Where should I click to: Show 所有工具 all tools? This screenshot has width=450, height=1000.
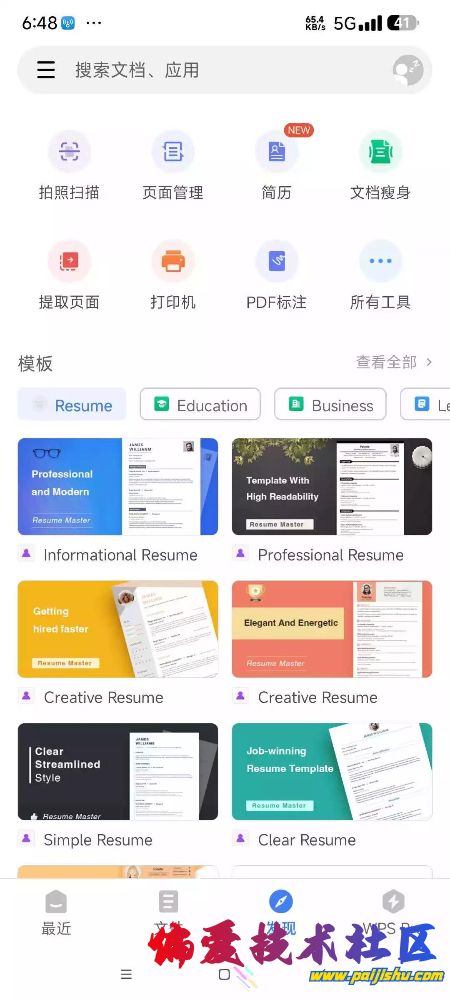coord(380,276)
